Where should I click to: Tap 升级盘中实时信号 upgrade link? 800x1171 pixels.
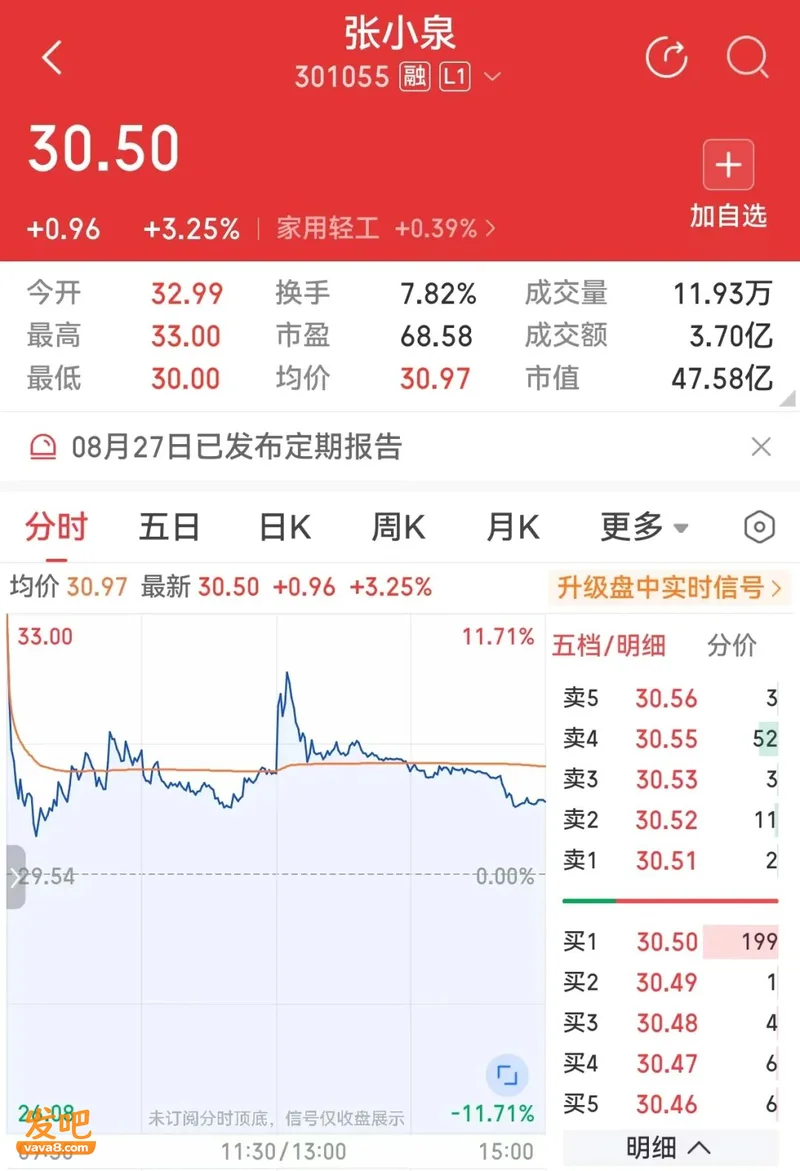(669, 588)
